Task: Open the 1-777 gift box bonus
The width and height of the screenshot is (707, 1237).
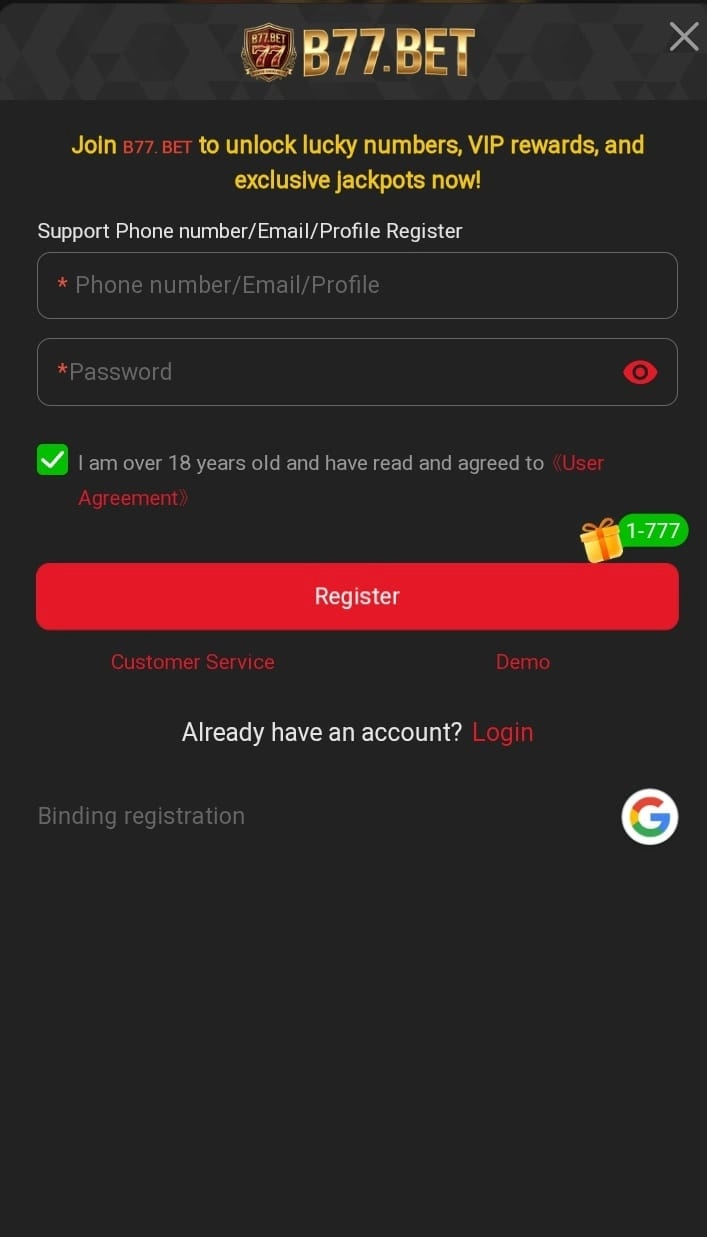Action: [634, 538]
